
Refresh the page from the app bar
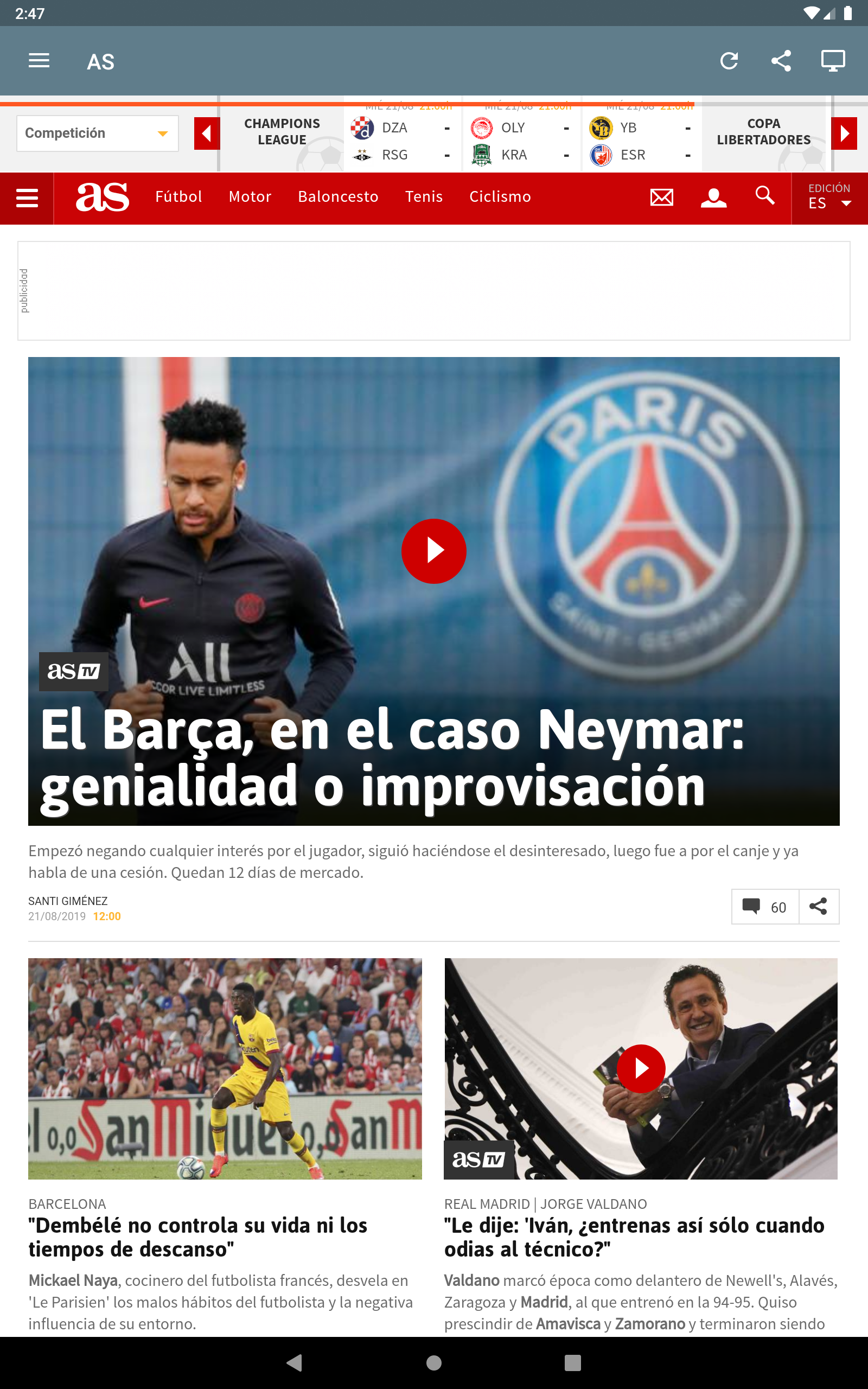pyautogui.click(x=729, y=60)
